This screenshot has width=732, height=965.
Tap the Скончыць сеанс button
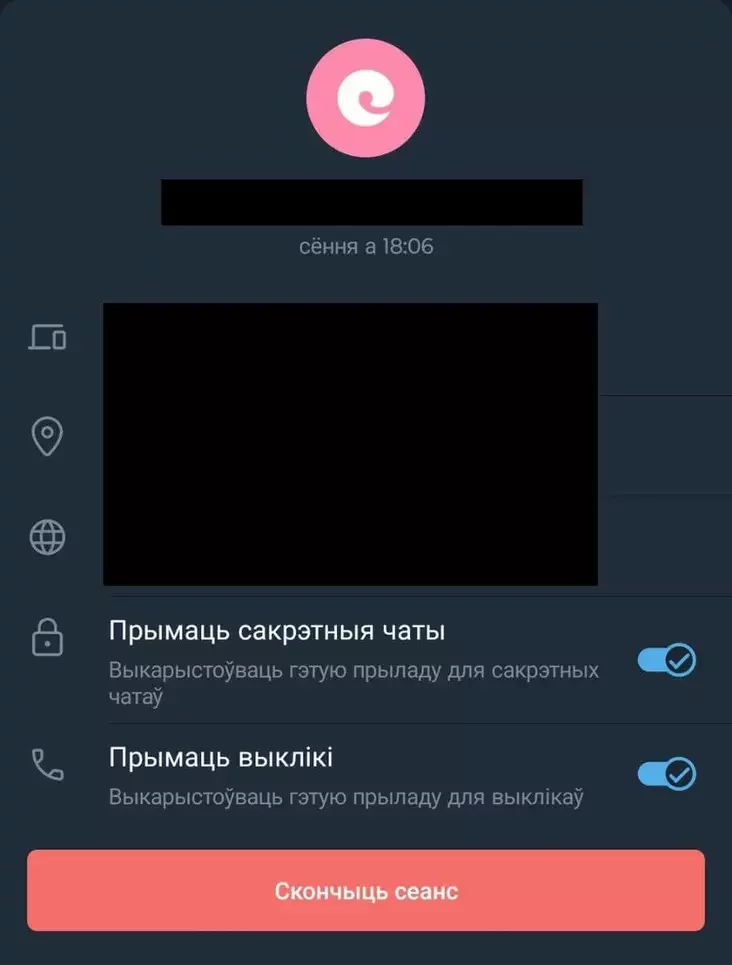366,891
